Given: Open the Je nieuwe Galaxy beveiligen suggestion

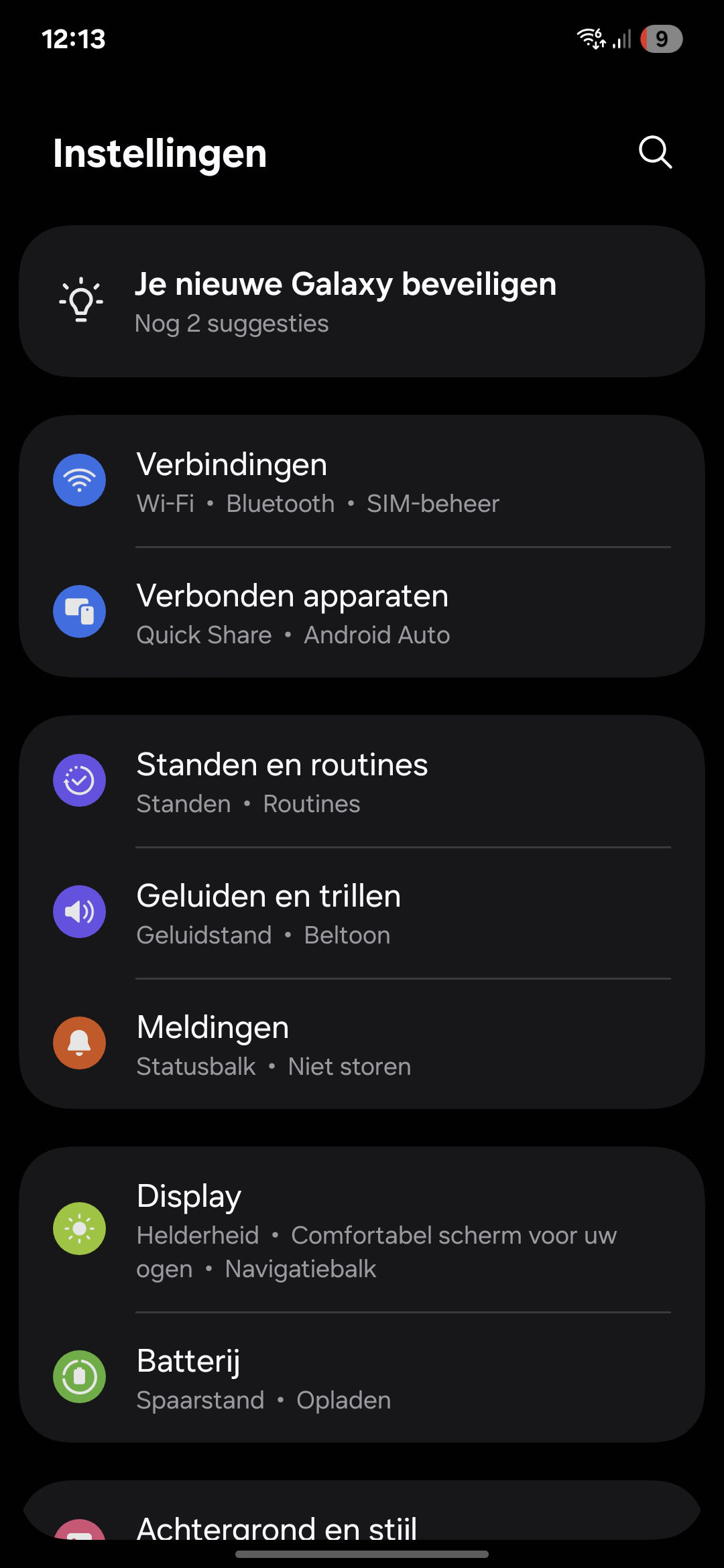Looking at the screenshot, I should (x=362, y=302).
